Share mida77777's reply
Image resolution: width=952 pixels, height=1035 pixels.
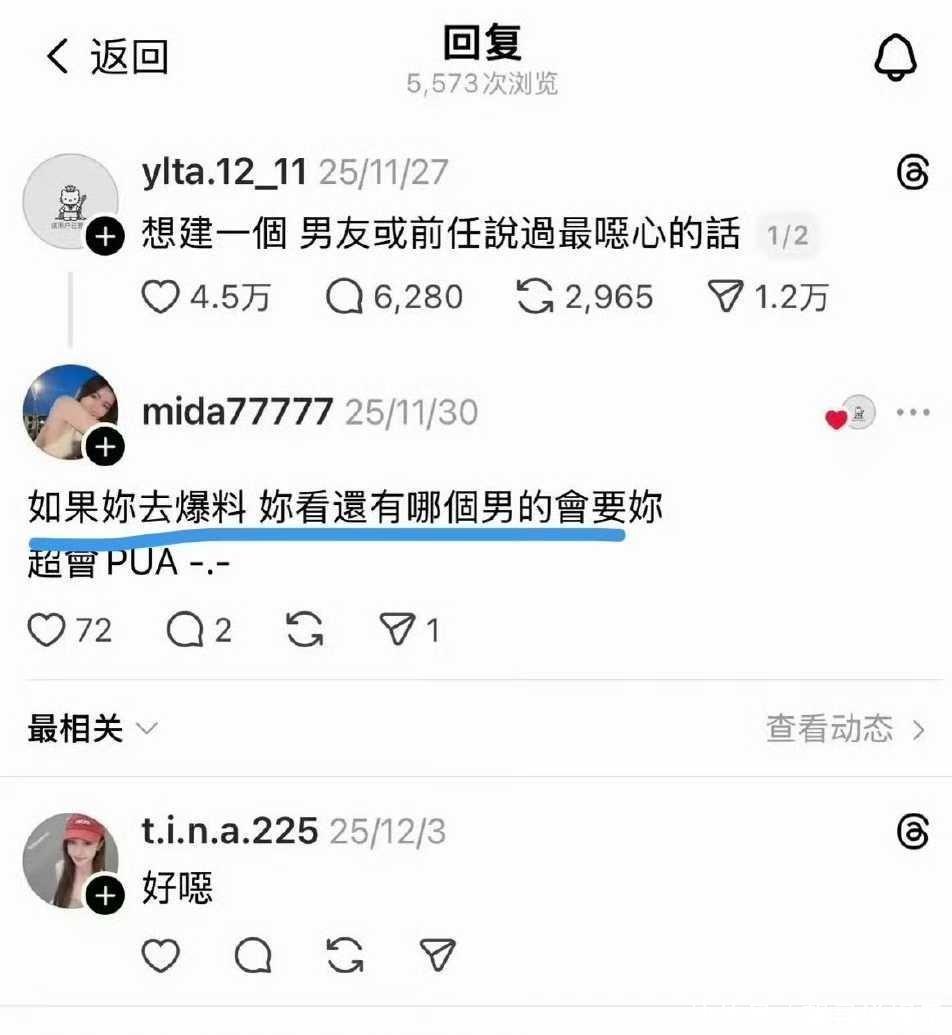[398, 630]
